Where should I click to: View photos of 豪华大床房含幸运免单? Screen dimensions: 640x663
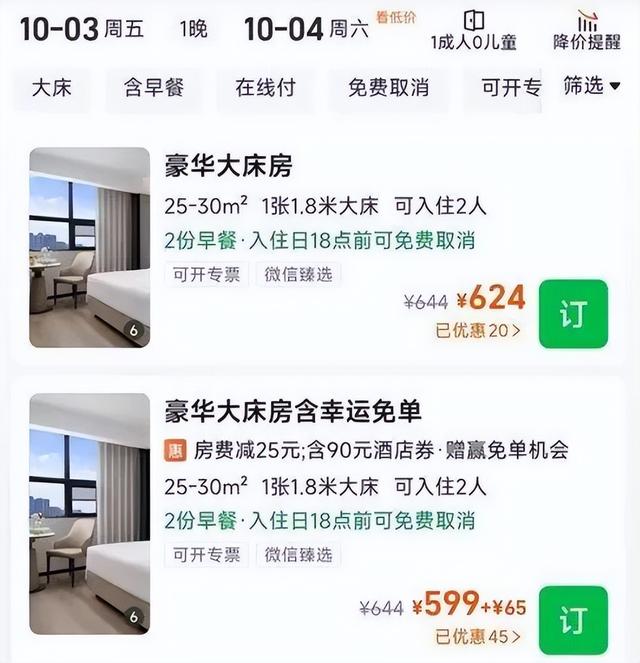point(89,513)
